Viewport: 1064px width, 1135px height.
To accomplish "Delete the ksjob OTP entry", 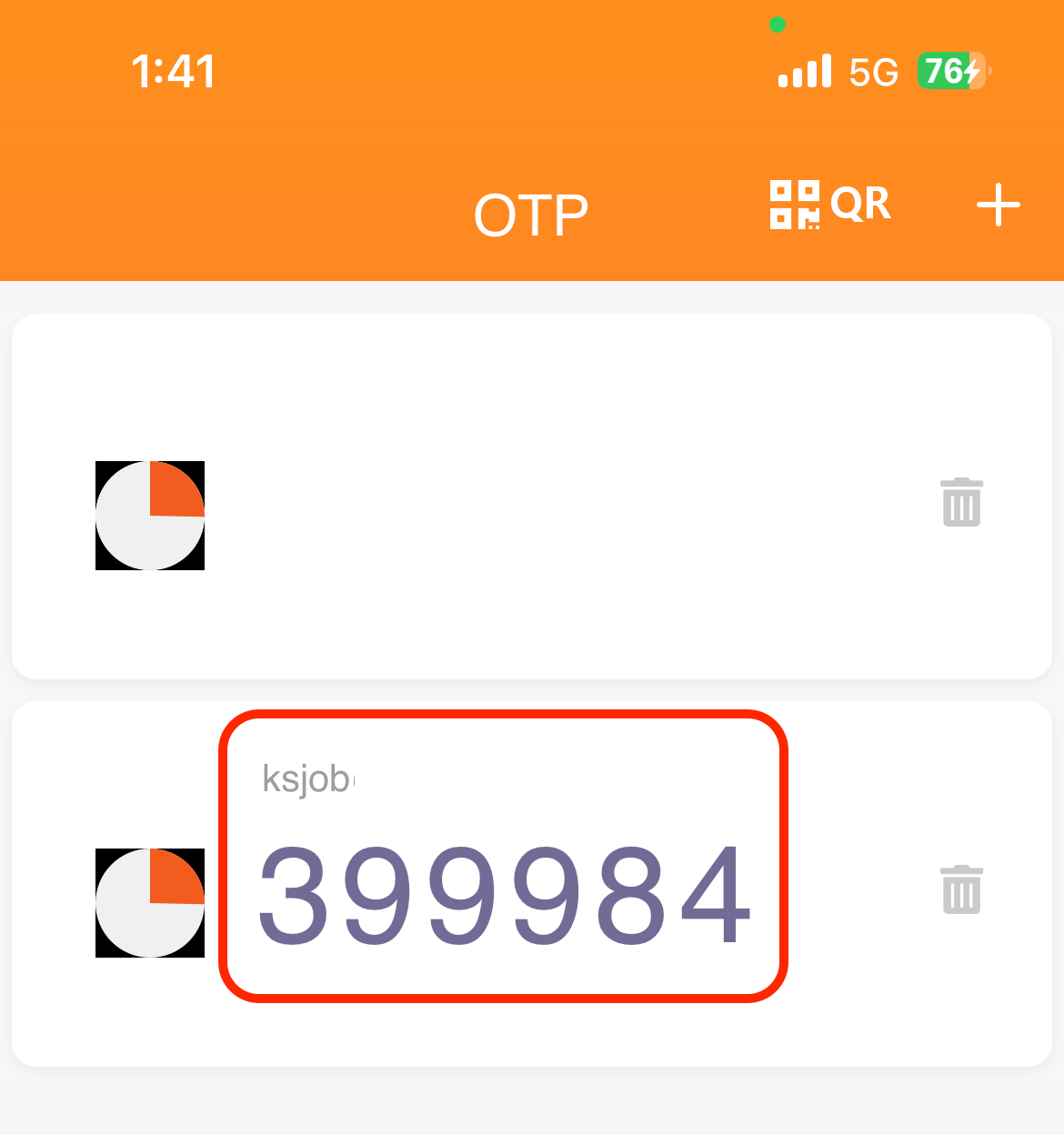I will click(961, 889).
